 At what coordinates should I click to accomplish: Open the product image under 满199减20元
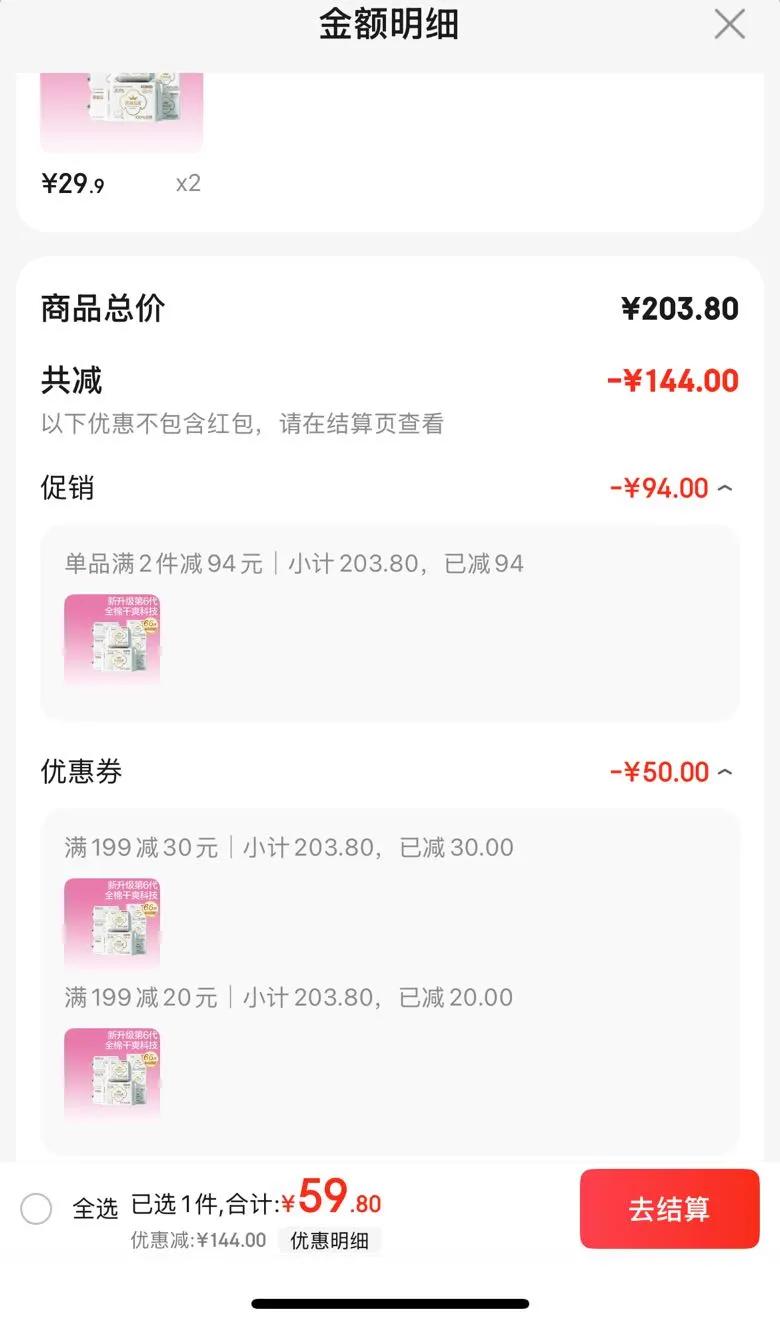click(x=112, y=1073)
